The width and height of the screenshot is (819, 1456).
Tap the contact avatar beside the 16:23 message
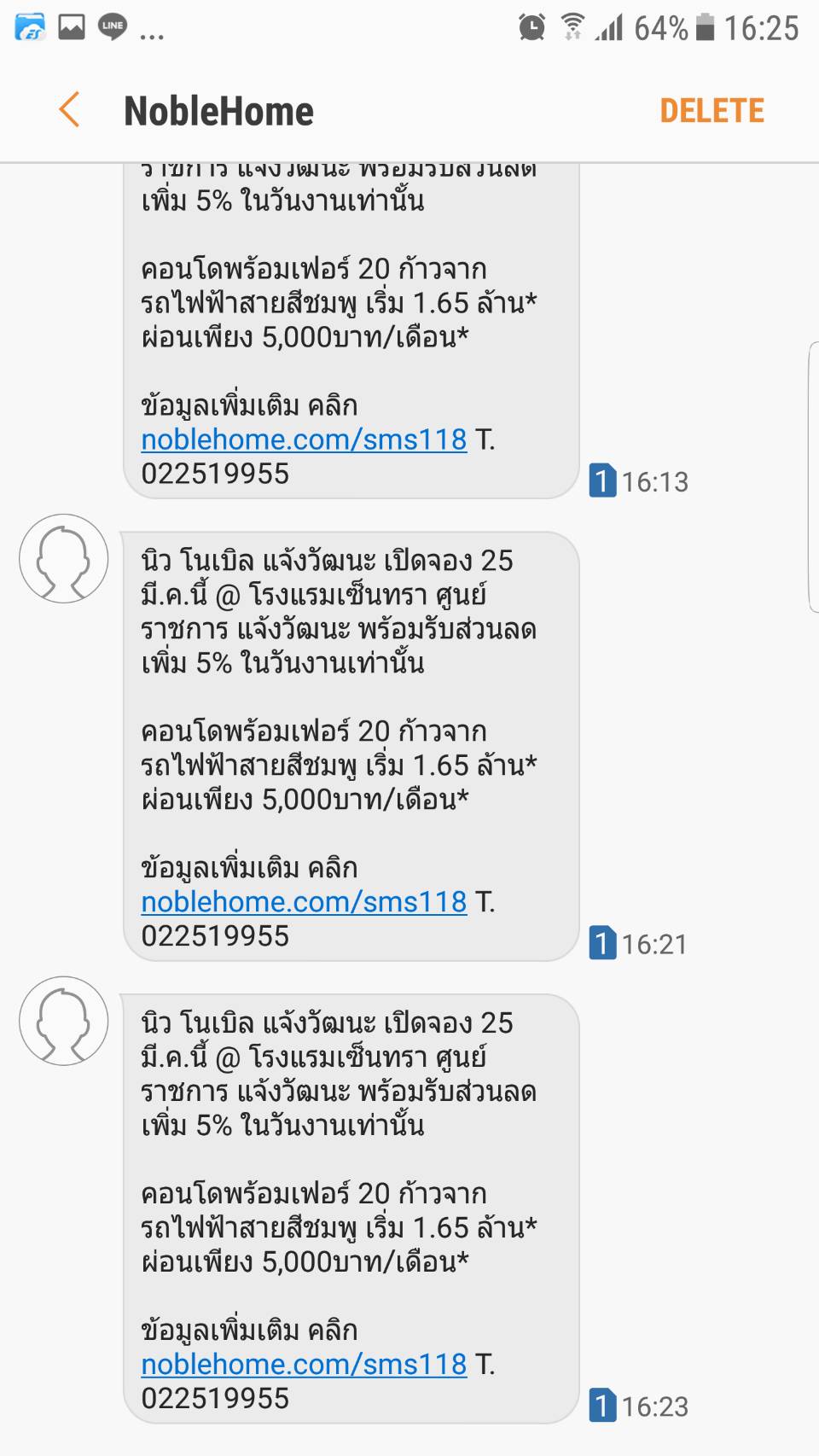(64, 1021)
